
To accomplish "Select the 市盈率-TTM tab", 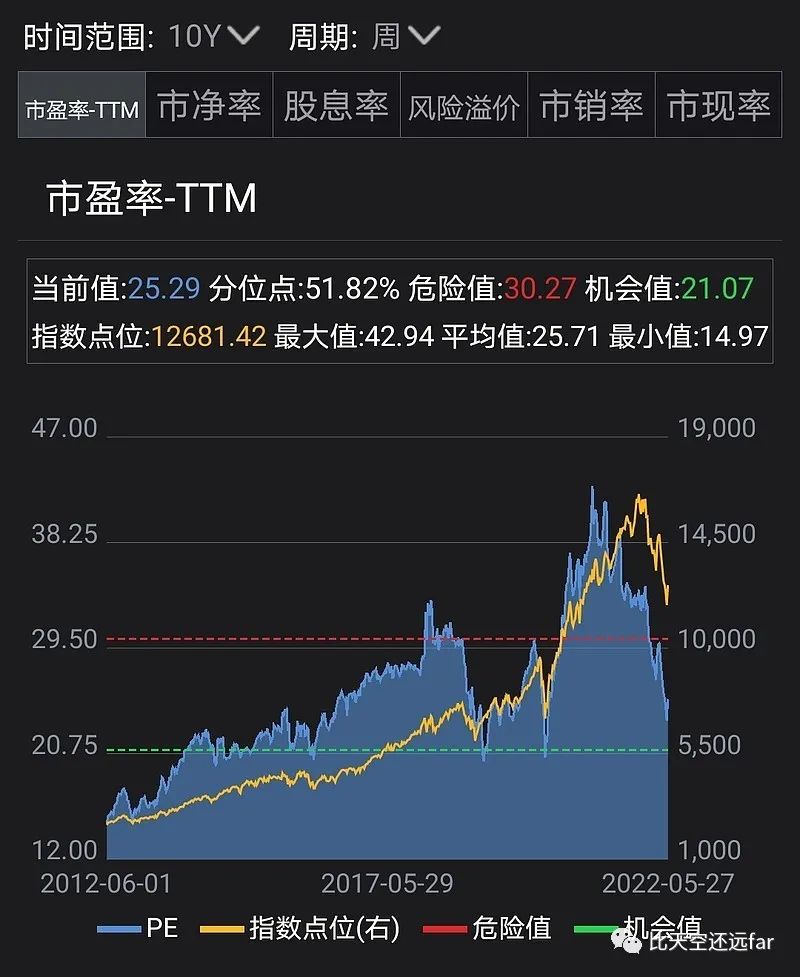I will tap(81, 103).
